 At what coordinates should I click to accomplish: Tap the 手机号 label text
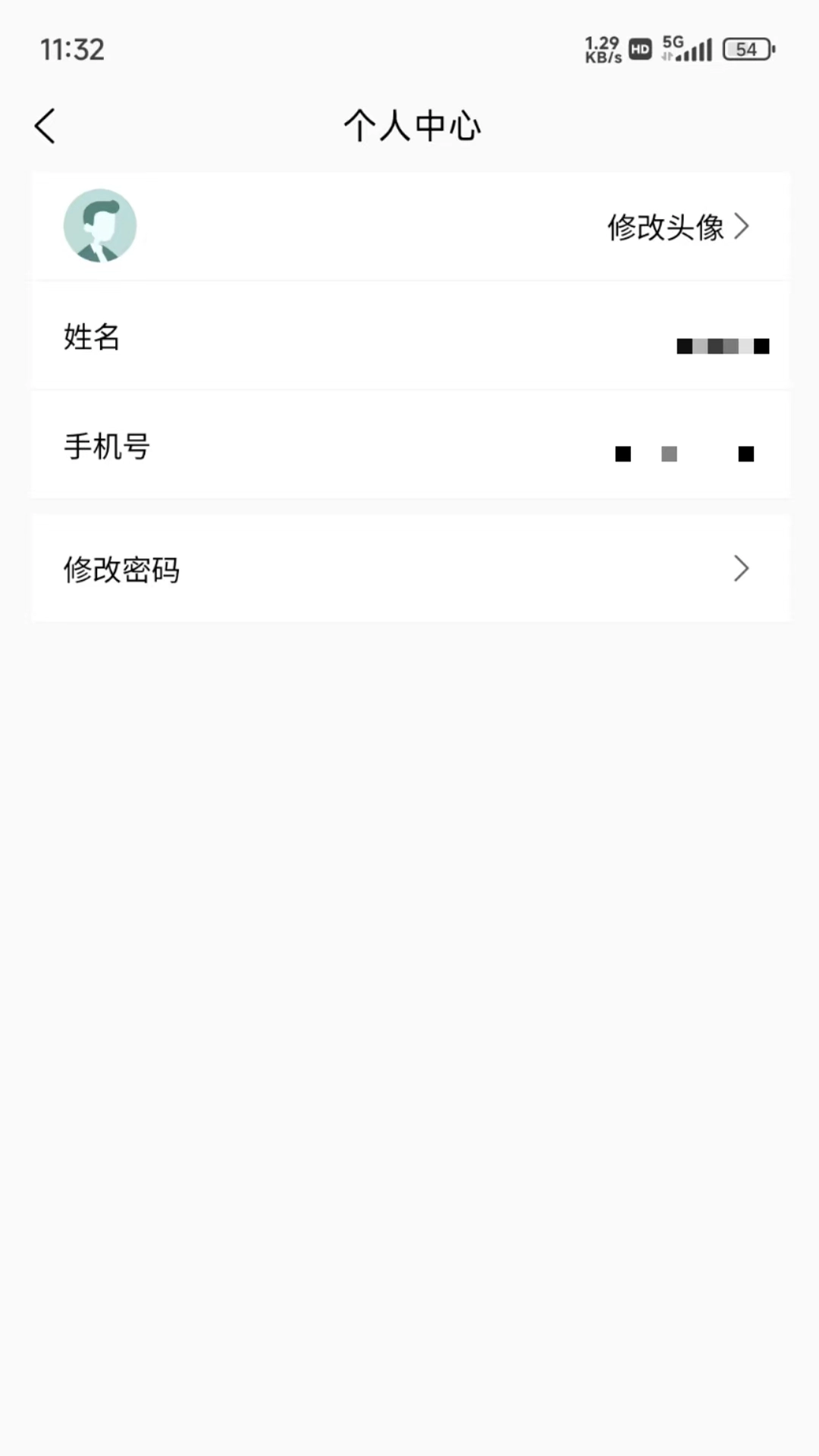106,447
